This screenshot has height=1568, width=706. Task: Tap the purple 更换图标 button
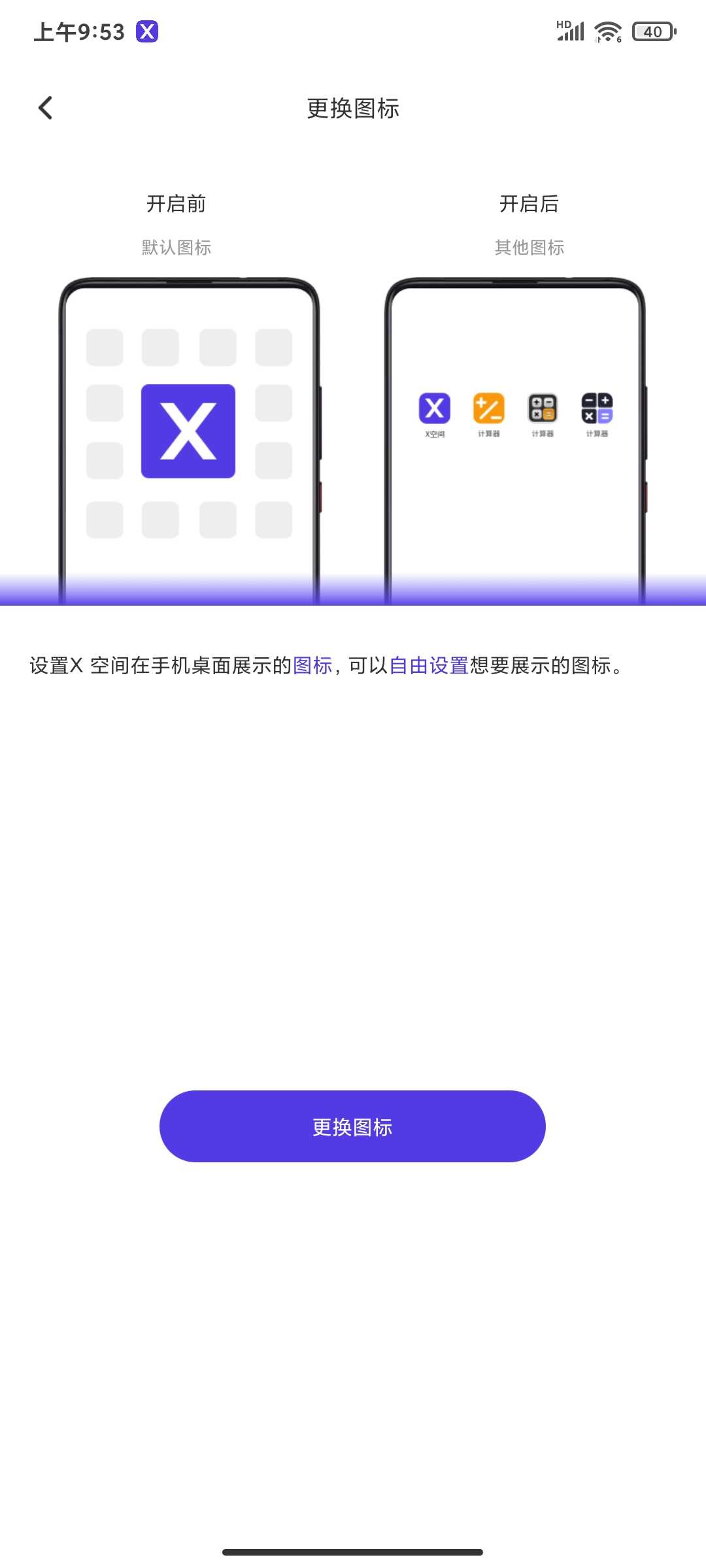(352, 1126)
